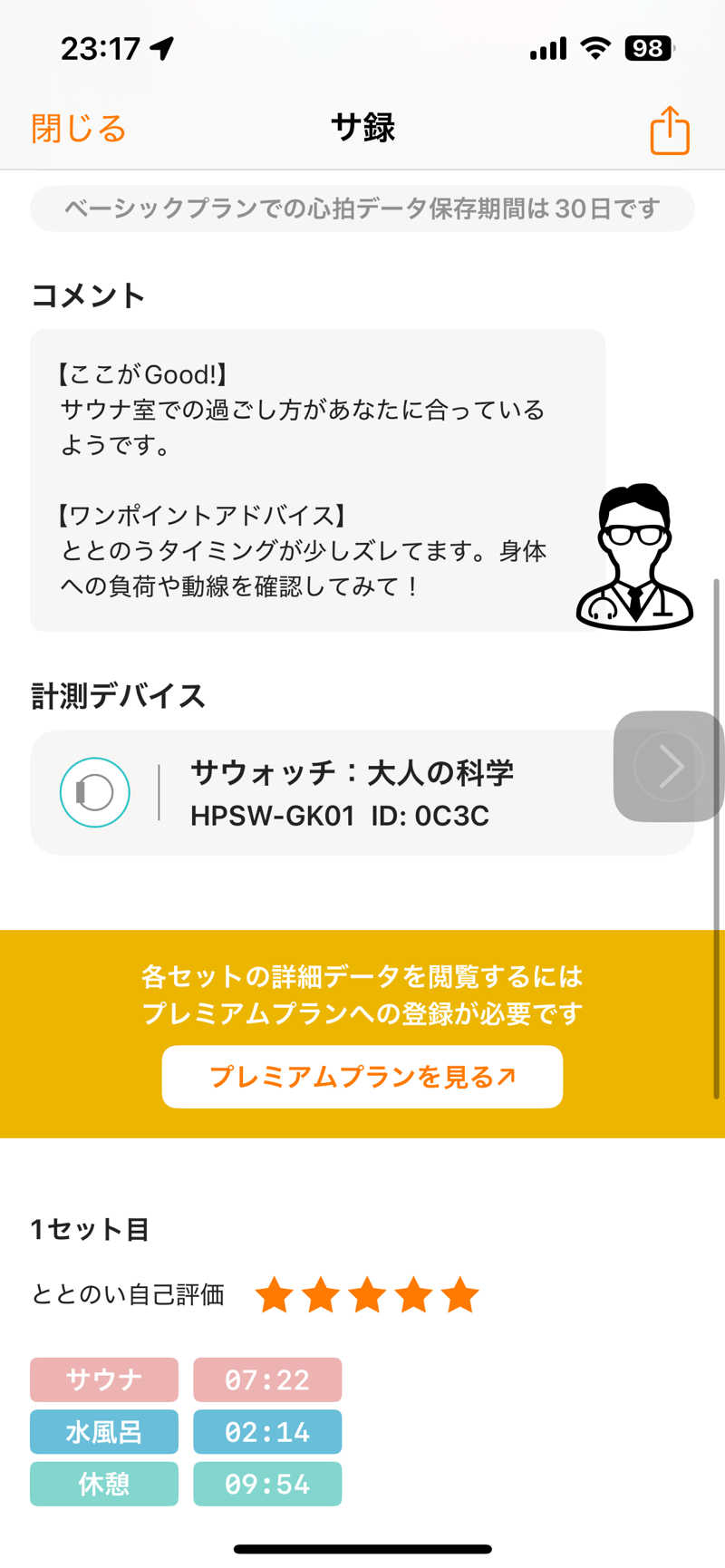Tap the share icon at top right
725x1568 pixels.
(x=669, y=130)
